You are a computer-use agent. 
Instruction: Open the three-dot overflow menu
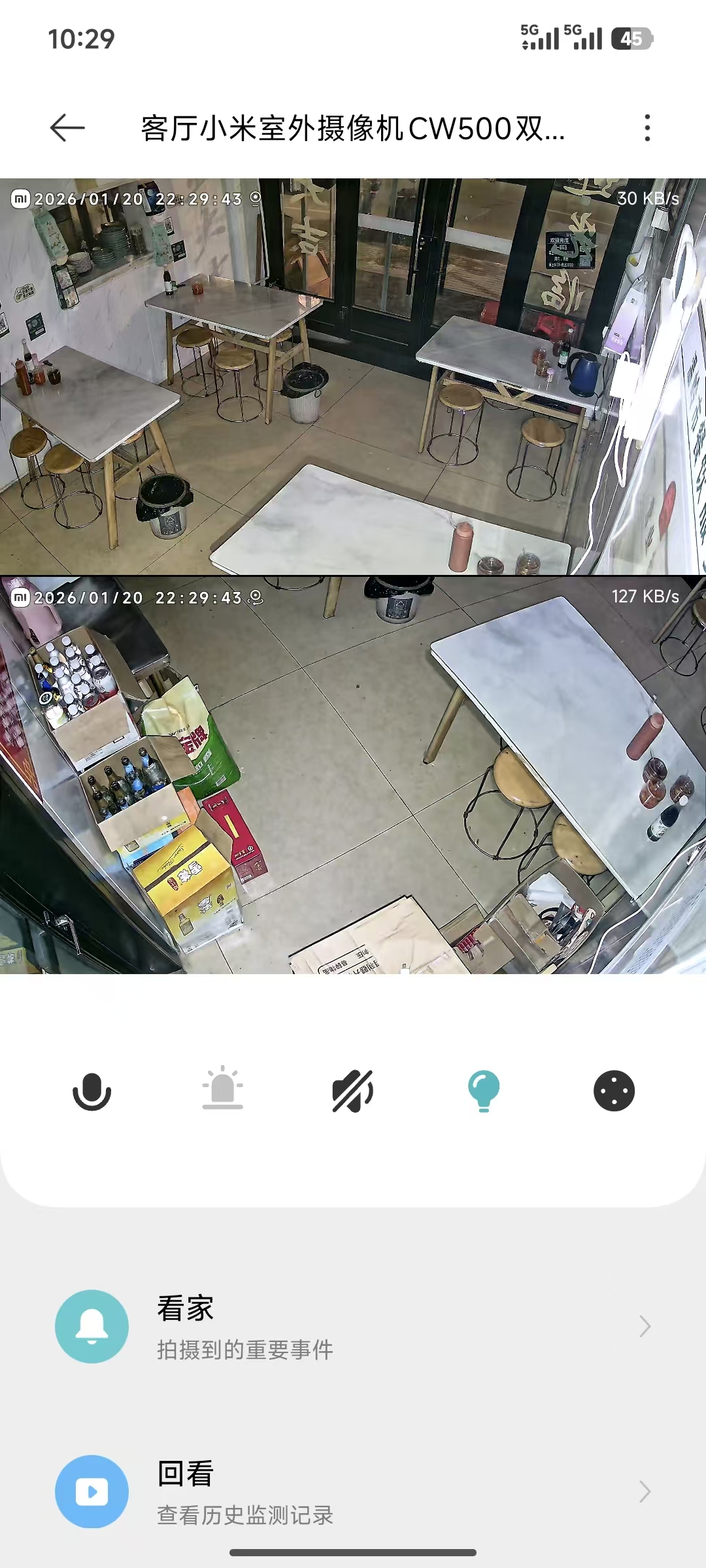(647, 127)
